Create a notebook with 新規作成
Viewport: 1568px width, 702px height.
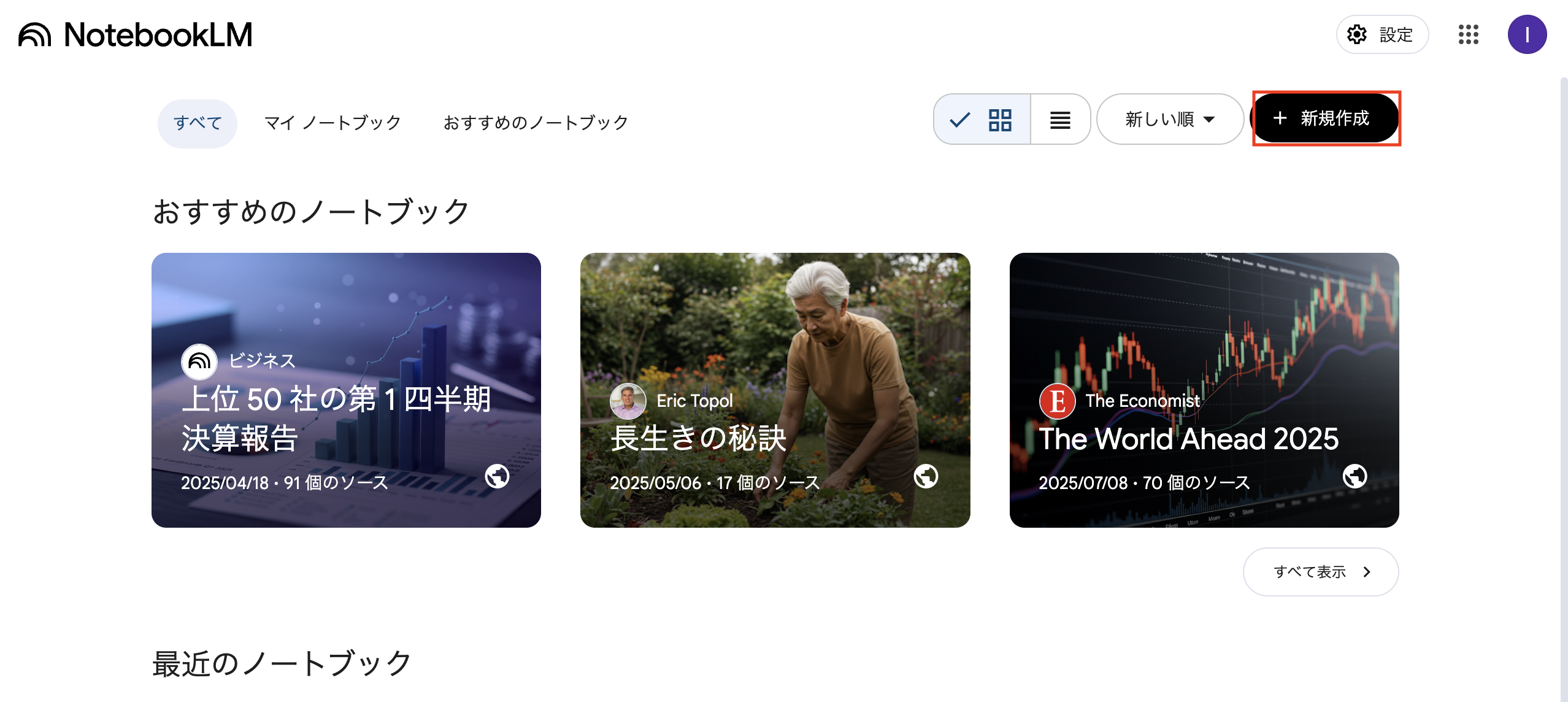pyautogui.click(x=1325, y=118)
